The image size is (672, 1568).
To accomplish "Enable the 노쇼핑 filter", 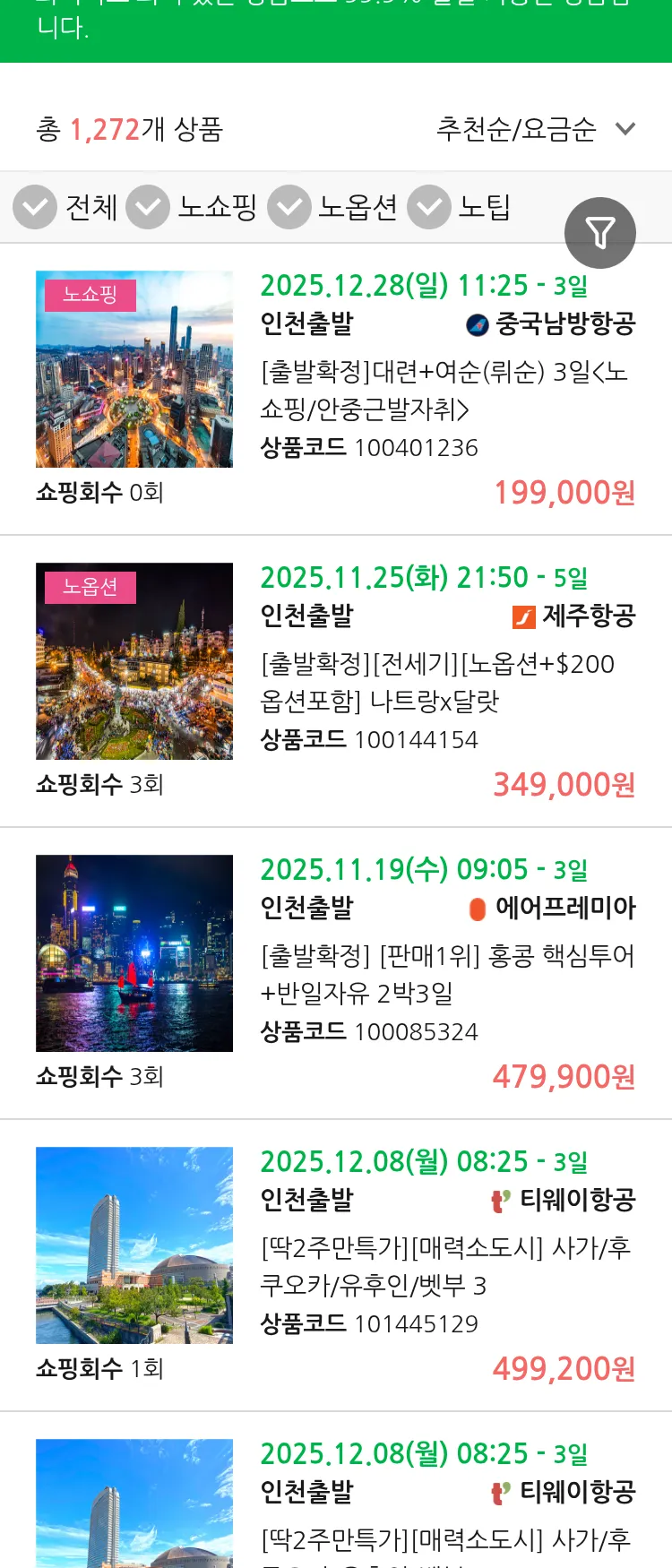I will pos(148,207).
